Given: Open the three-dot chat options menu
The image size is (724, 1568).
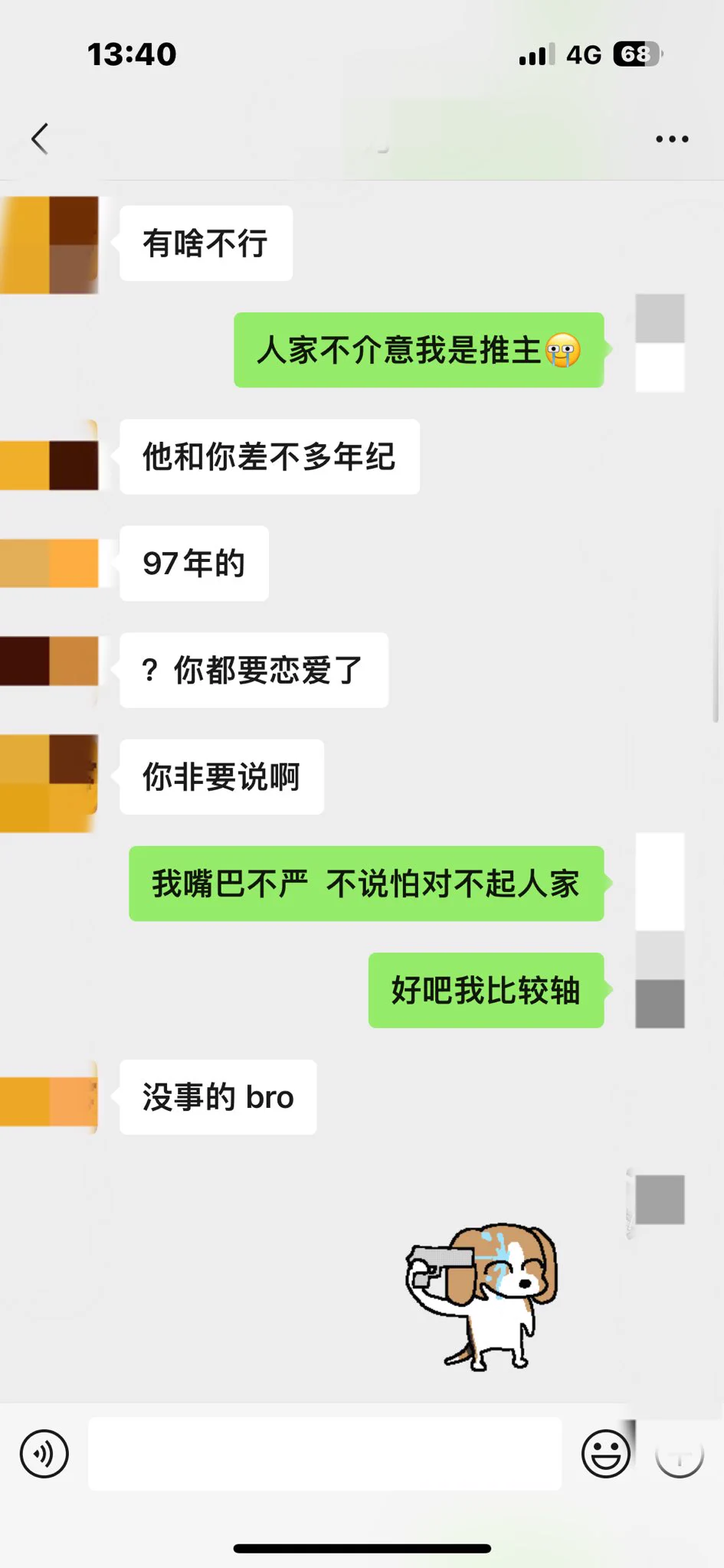Looking at the screenshot, I should [x=671, y=139].
